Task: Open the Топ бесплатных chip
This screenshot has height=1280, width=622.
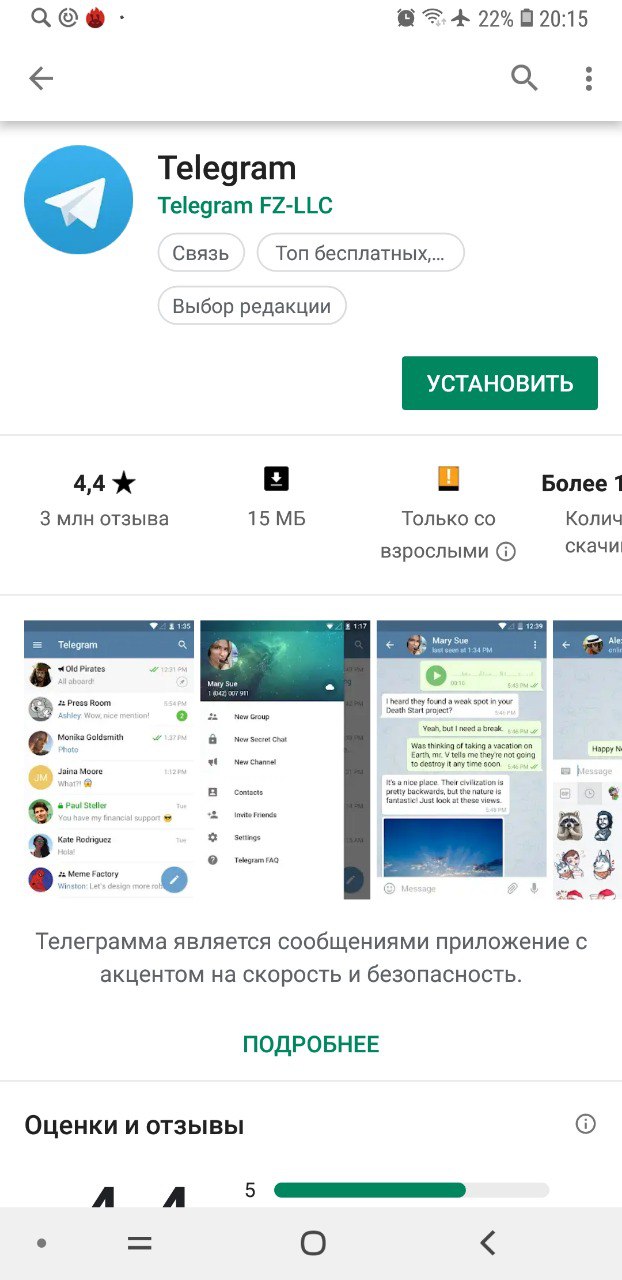Action: pos(360,253)
